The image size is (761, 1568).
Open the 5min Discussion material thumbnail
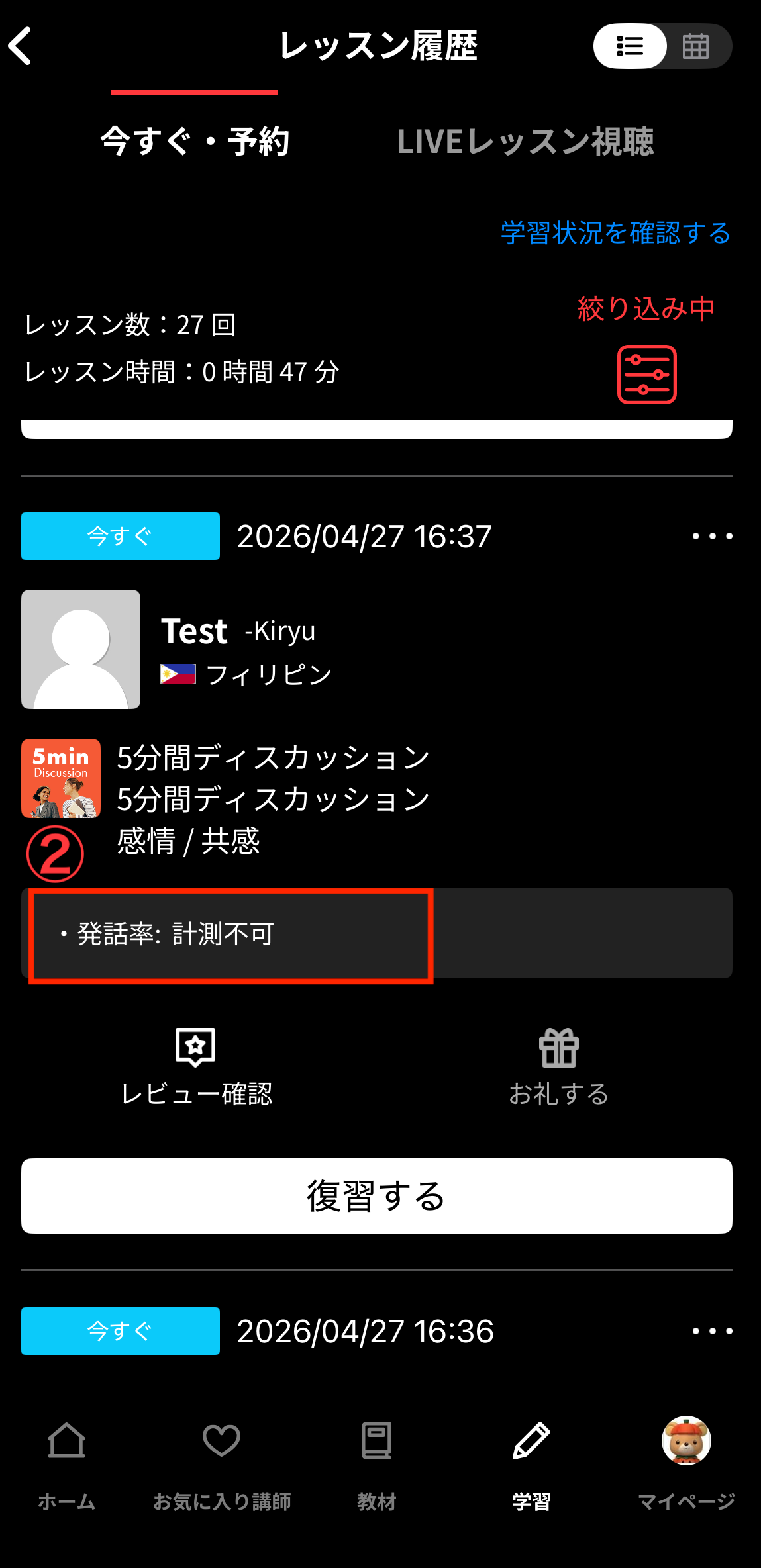61,778
